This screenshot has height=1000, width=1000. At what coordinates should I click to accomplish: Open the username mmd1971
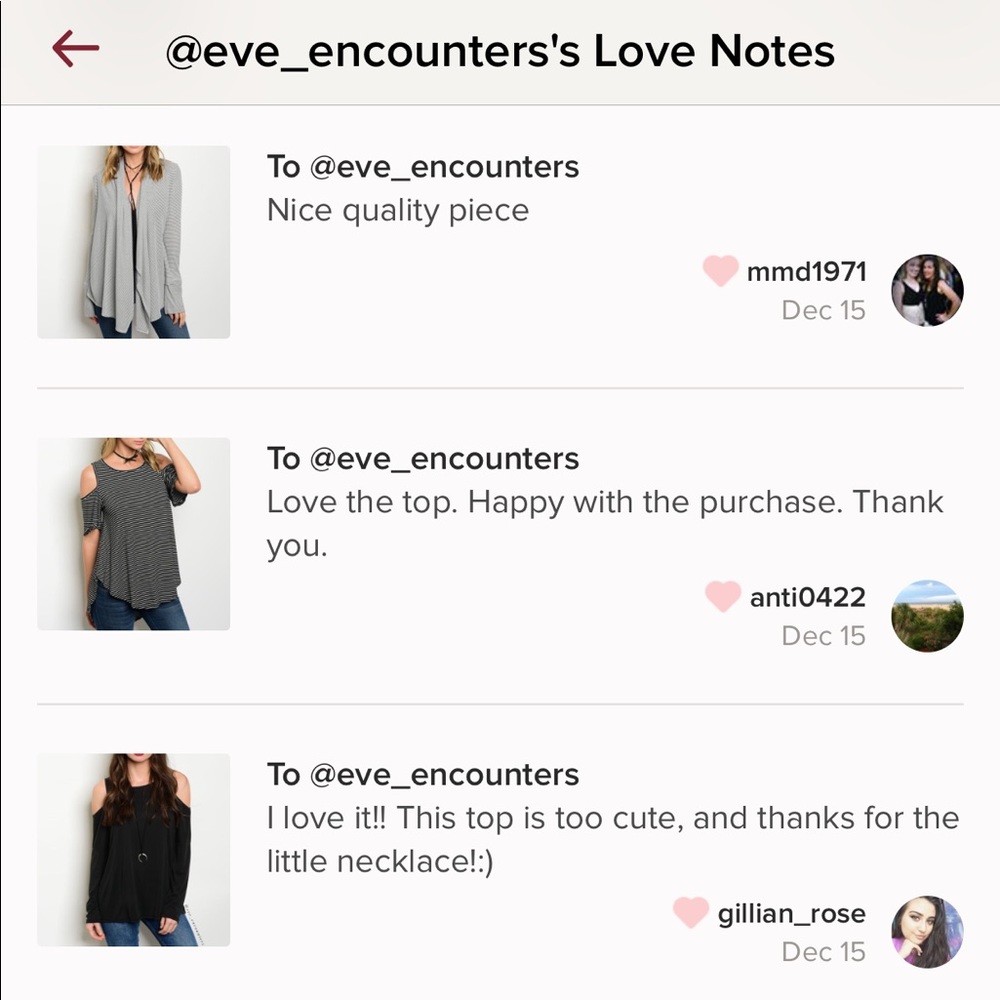[806, 271]
